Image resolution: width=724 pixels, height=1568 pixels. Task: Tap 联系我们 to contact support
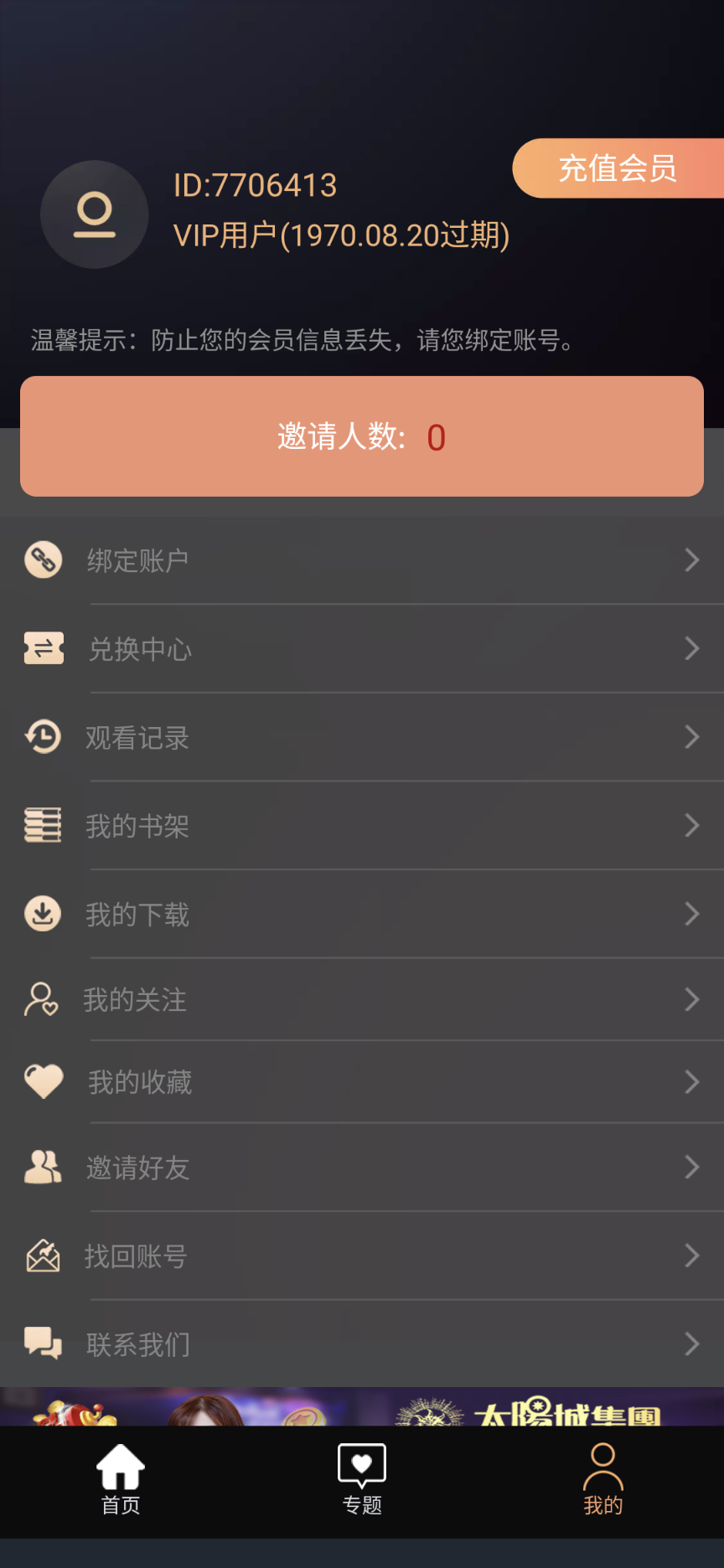coord(362,1344)
